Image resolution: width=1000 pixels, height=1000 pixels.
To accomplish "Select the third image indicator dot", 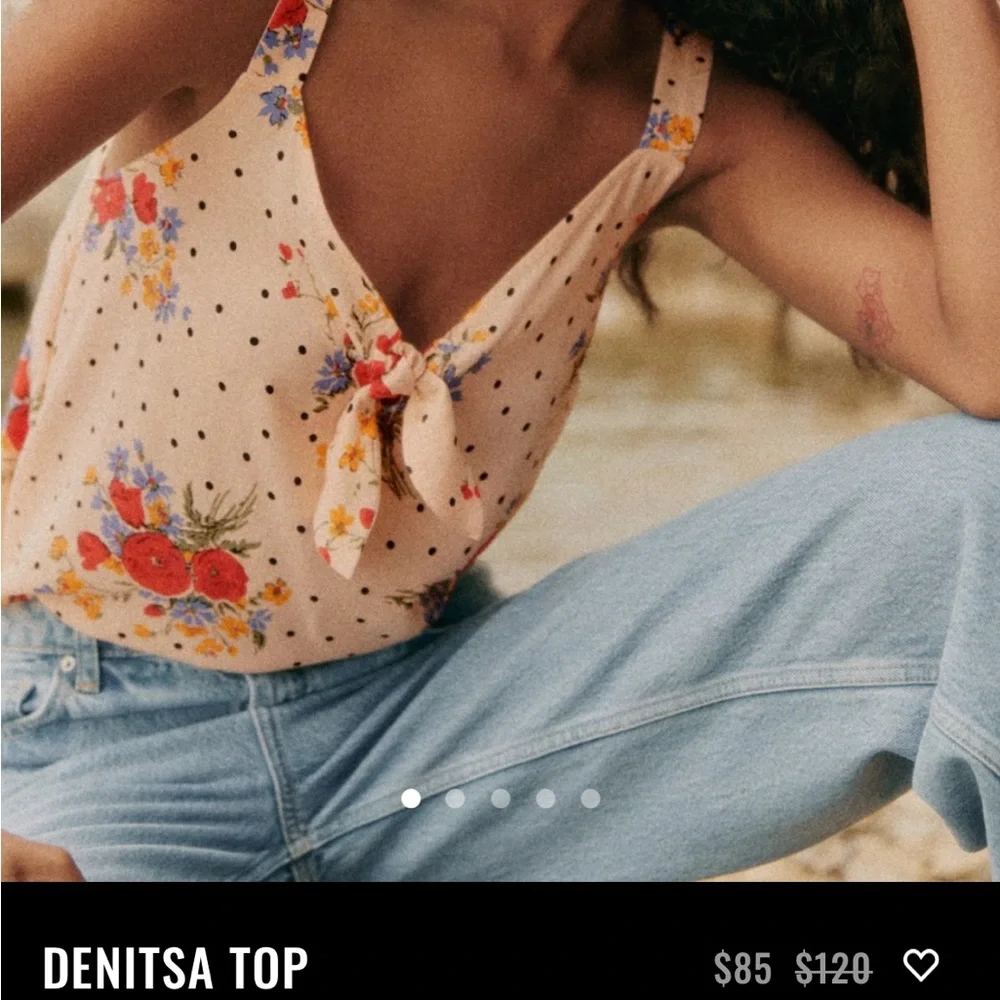I will pos(500,798).
